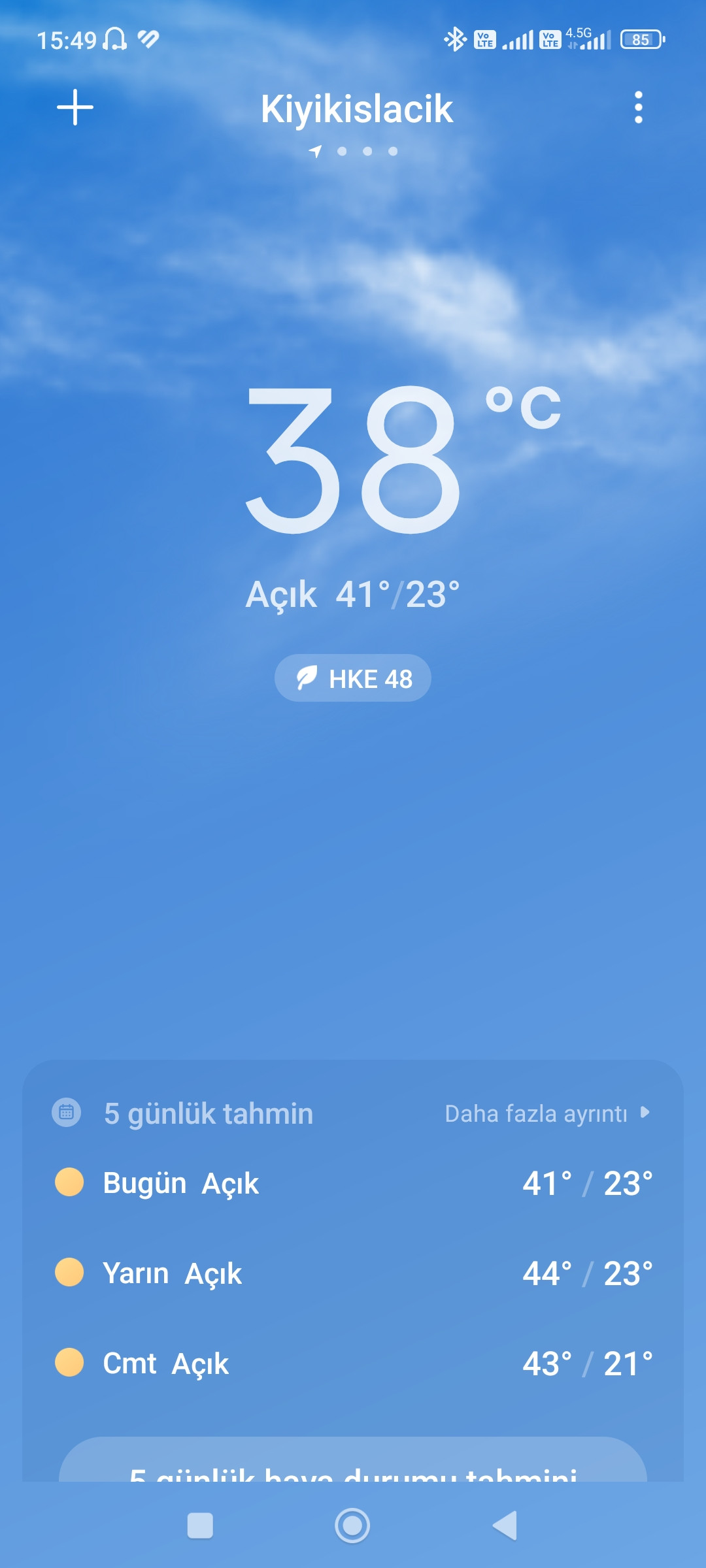Go back using the system back button
Screen dimensions: 706x1568
(x=505, y=1526)
